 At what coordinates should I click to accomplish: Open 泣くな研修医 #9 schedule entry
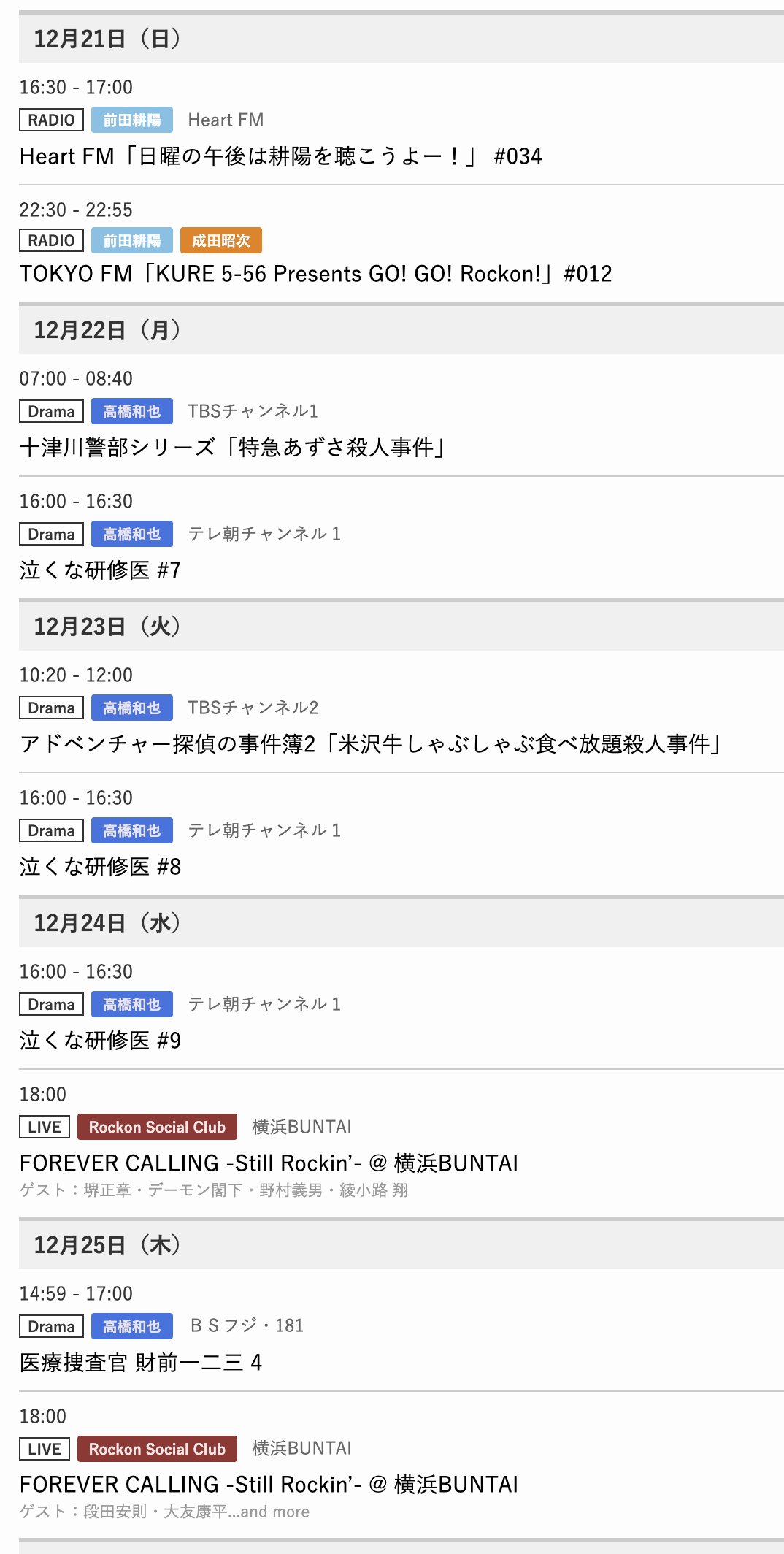(101, 1041)
